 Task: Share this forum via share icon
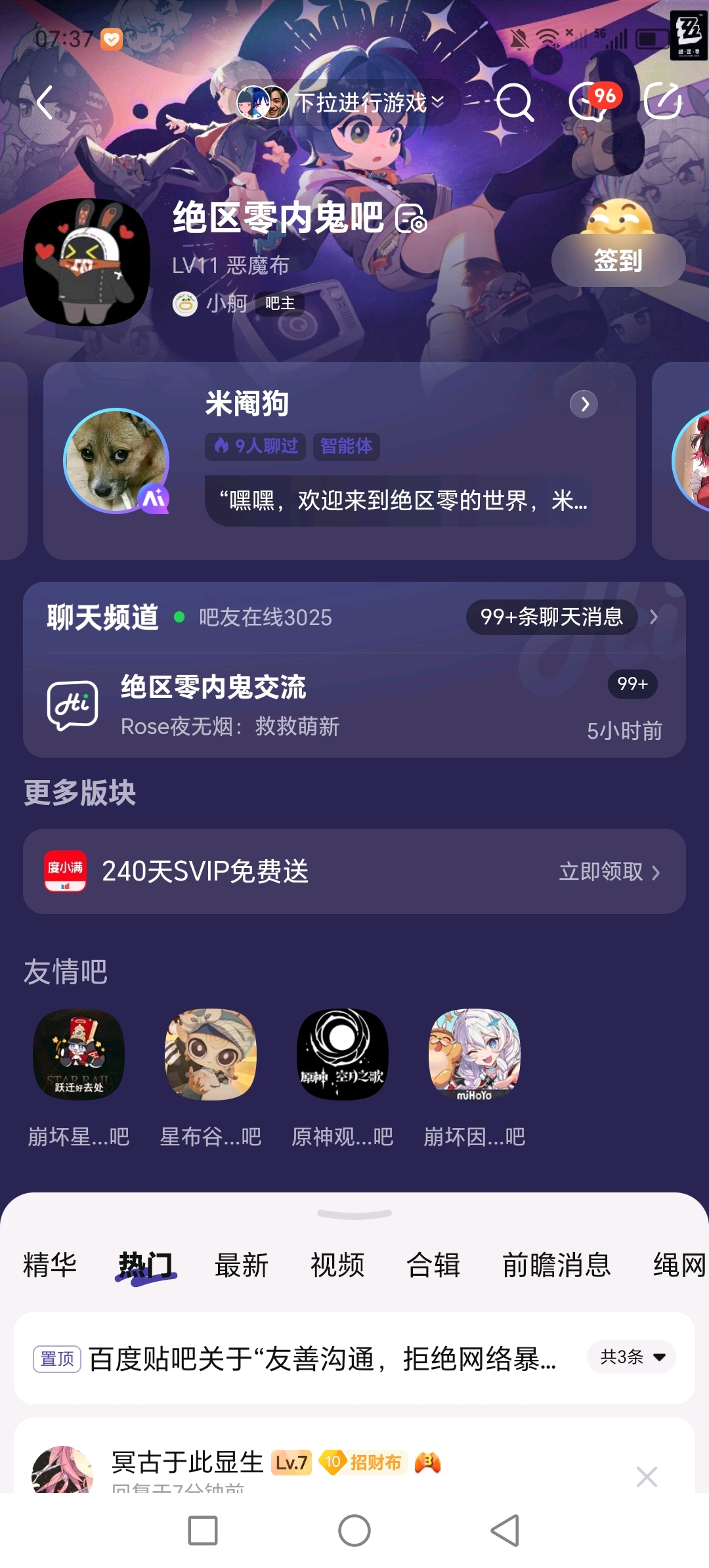(x=663, y=102)
